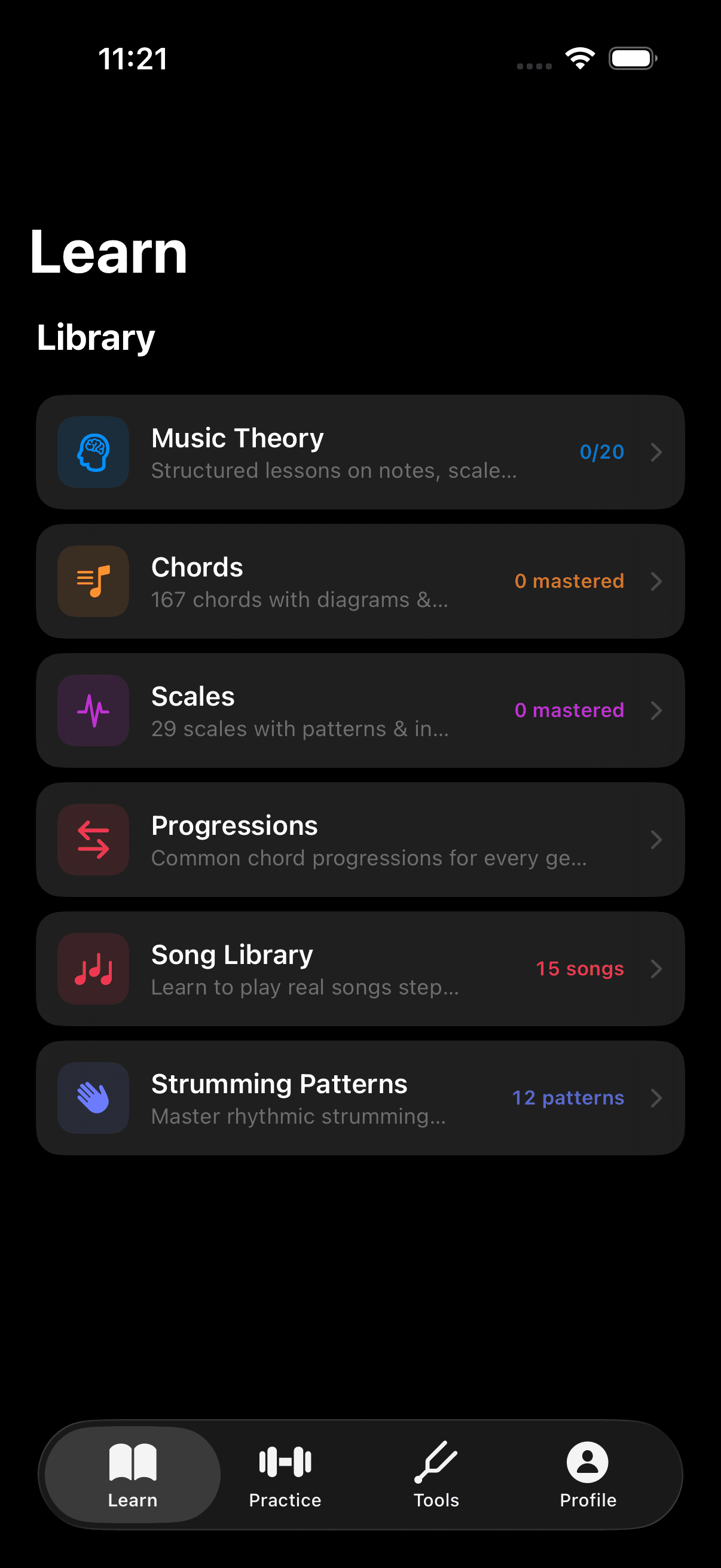Tap the Chords music note icon

coord(93,581)
